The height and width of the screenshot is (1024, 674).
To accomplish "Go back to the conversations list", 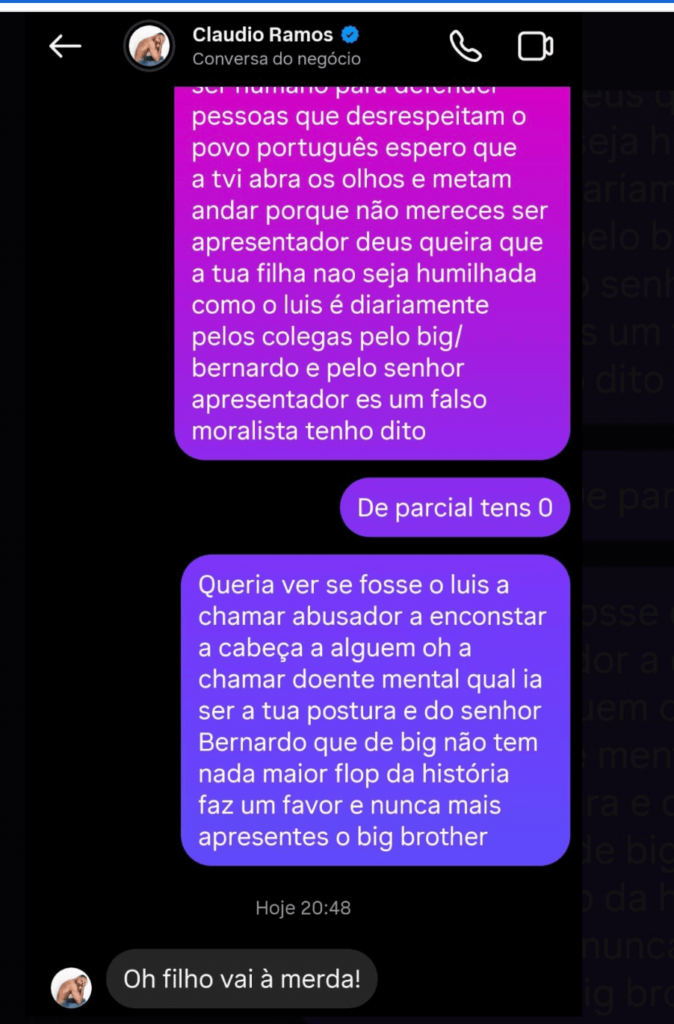I will coord(65,46).
